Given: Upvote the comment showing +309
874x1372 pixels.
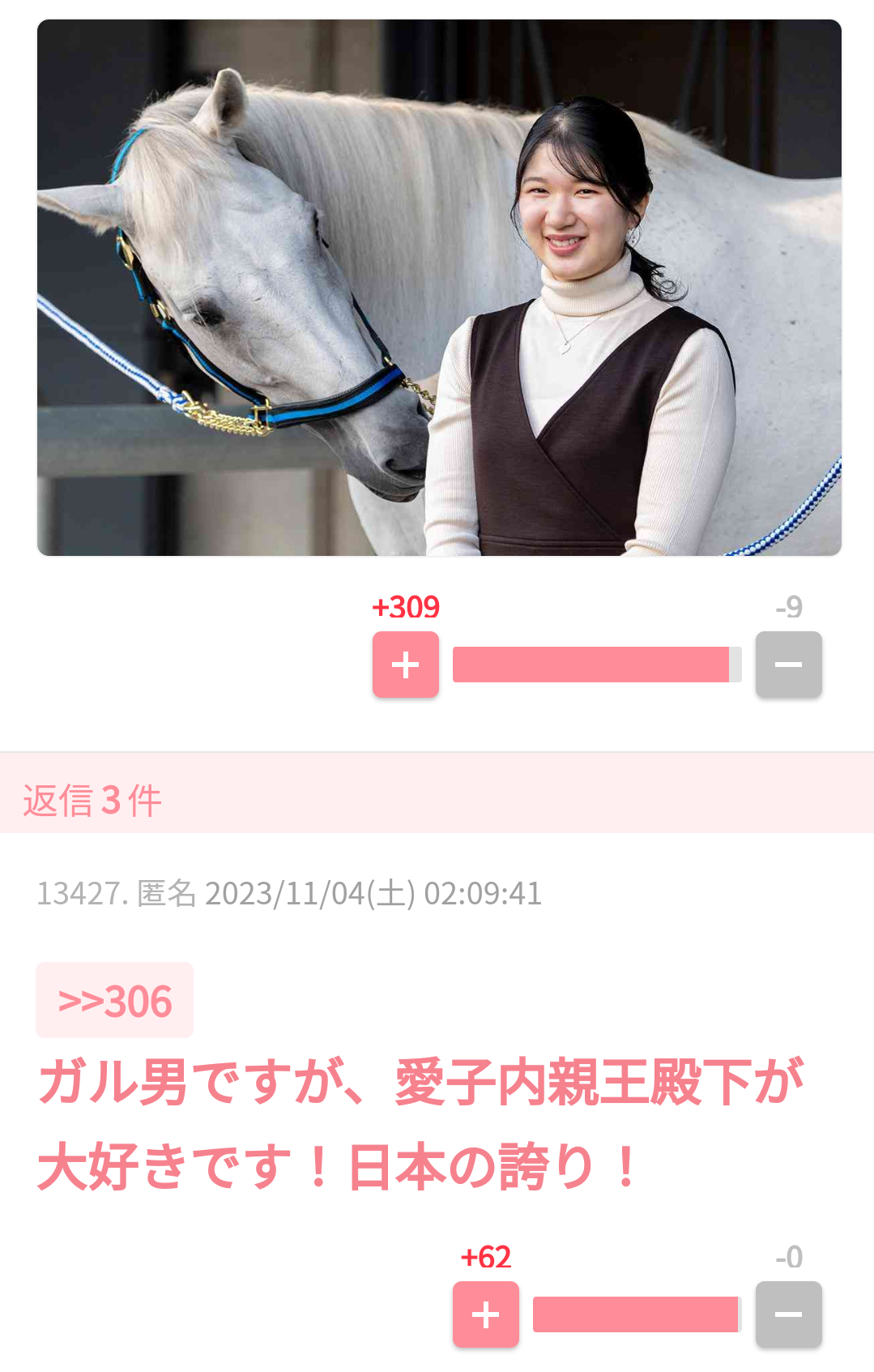Looking at the screenshot, I should (x=405, y=665).
